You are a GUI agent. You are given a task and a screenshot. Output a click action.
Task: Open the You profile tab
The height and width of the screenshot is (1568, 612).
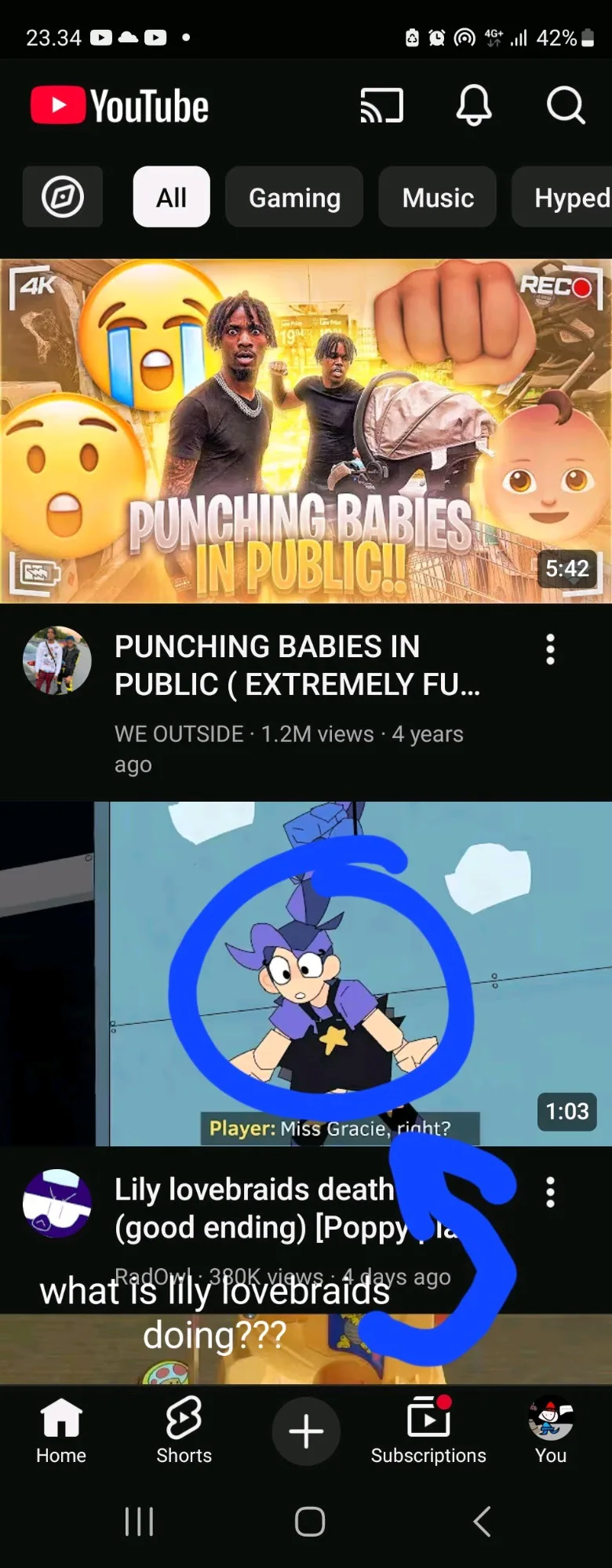click(x=551, y=1431)
